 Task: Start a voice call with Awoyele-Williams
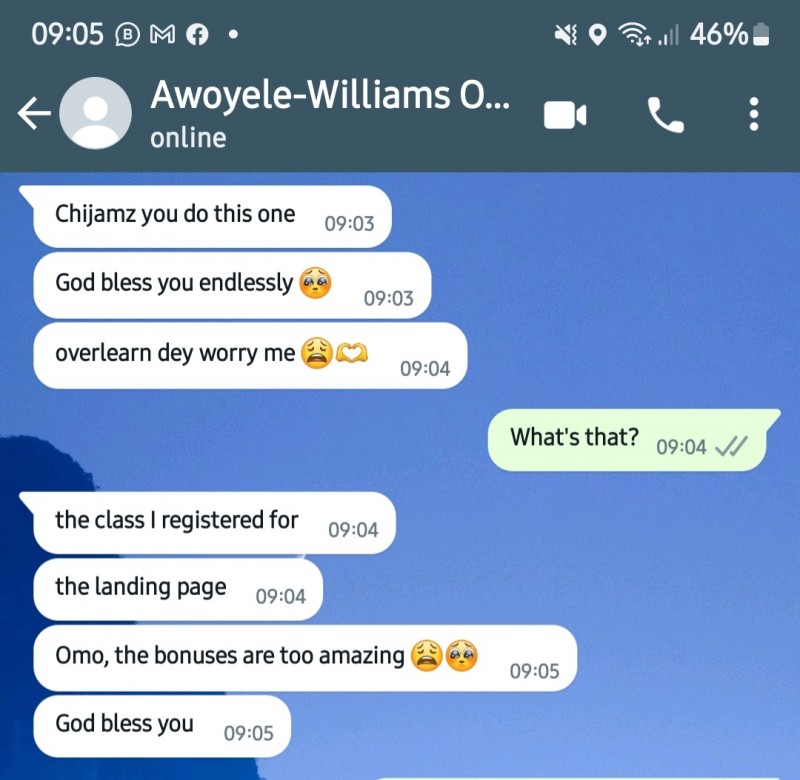(x=665, y=116)
